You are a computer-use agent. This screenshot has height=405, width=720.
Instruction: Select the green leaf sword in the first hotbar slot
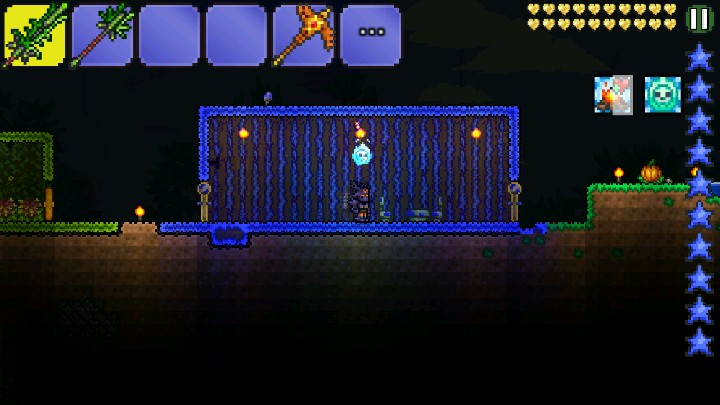35,35
